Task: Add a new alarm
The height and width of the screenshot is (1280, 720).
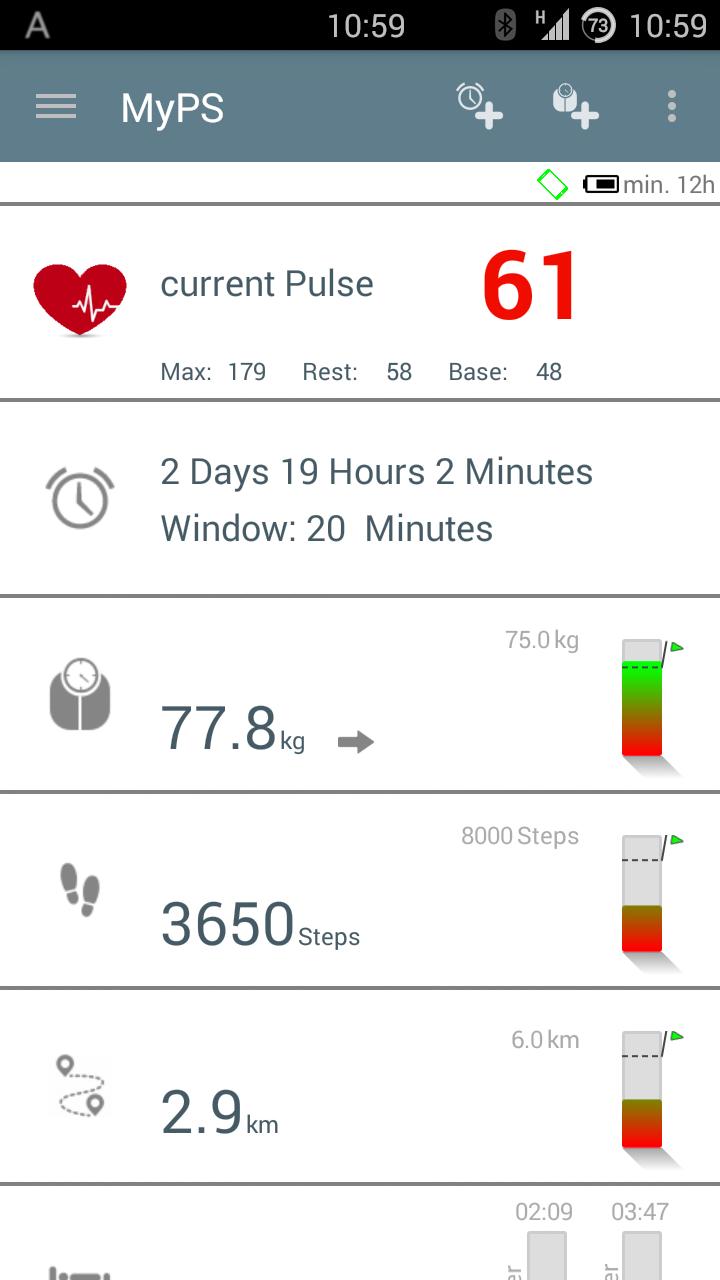Action: point(479,106)
